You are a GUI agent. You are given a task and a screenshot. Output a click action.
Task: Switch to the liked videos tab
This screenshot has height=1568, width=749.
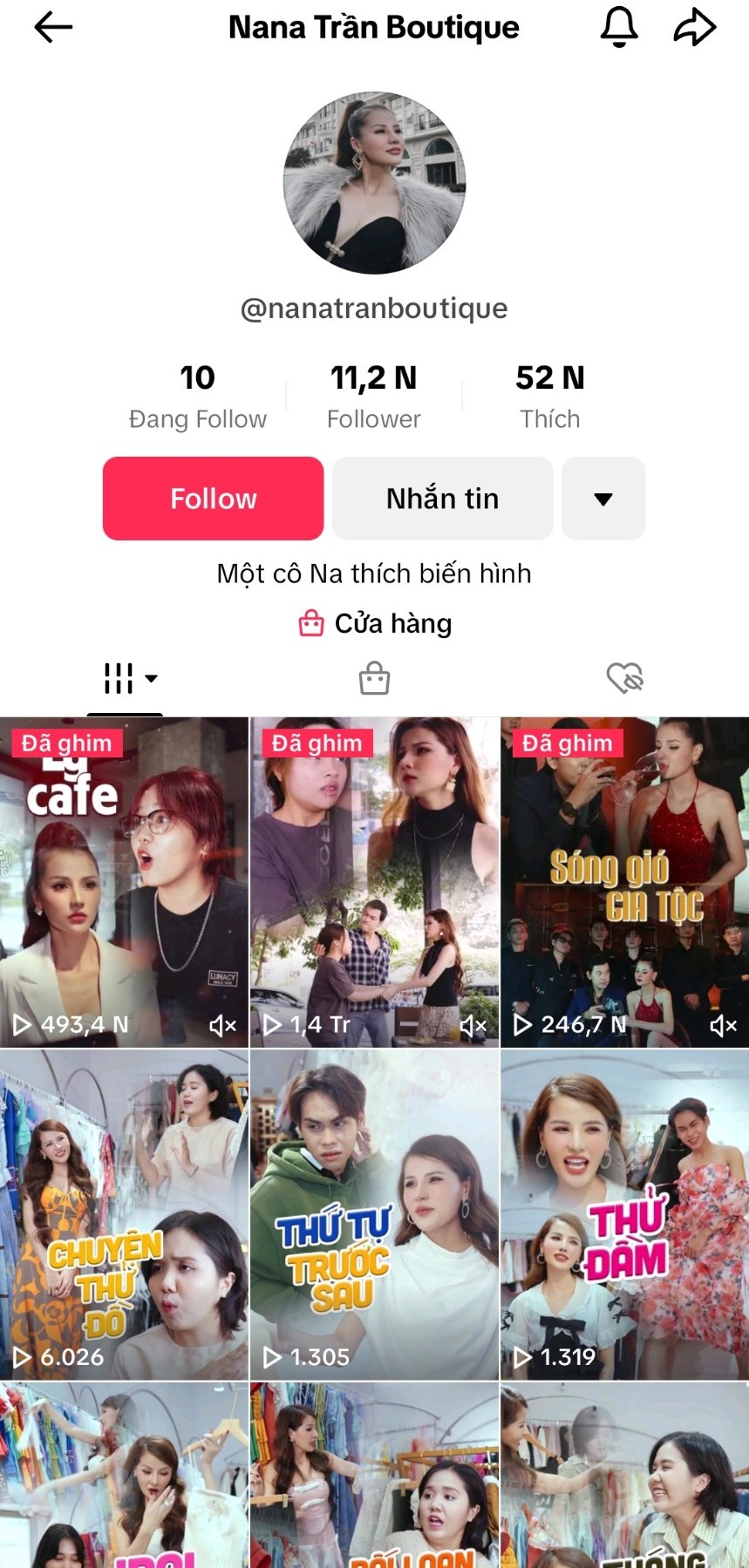pyautogui.click(x=624, y=678)
